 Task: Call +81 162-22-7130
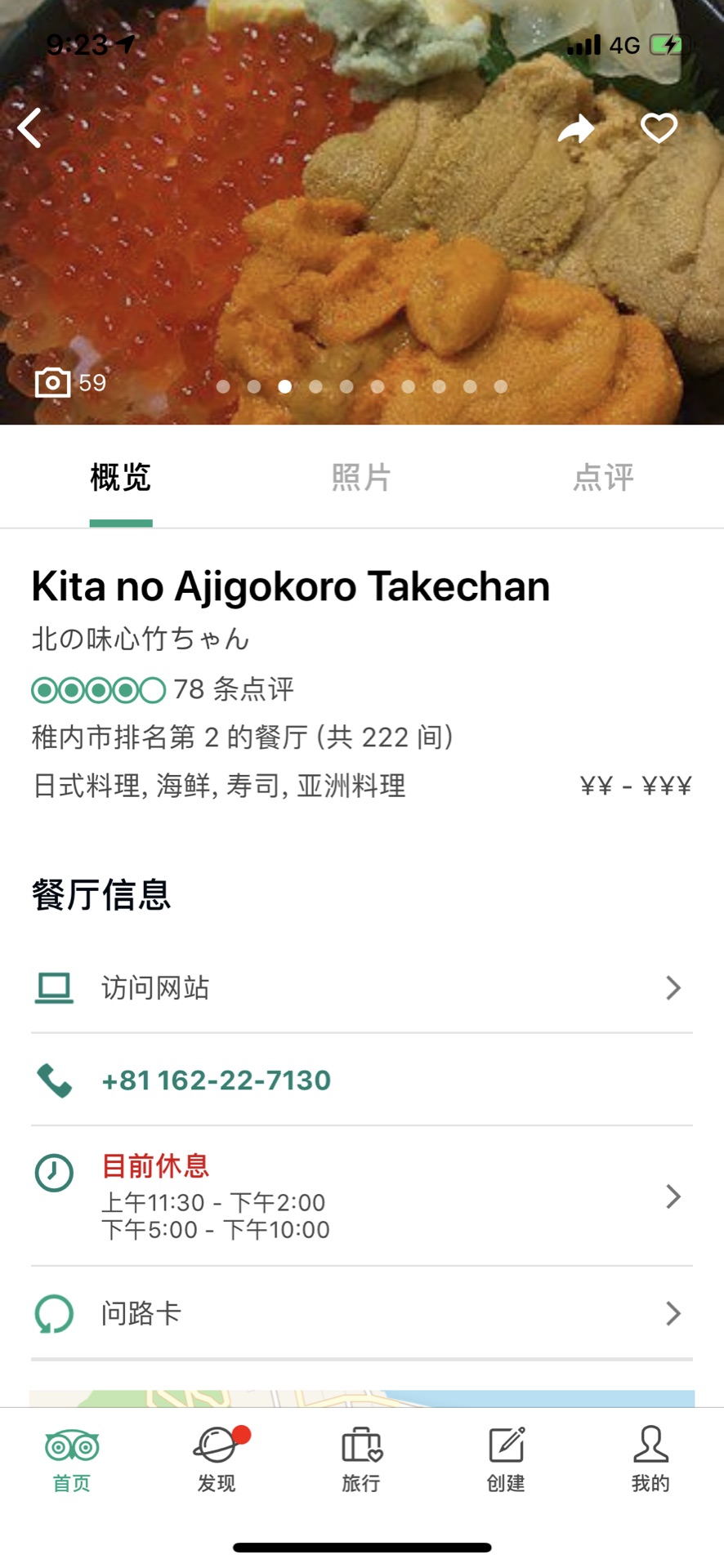coord(216,1080)
